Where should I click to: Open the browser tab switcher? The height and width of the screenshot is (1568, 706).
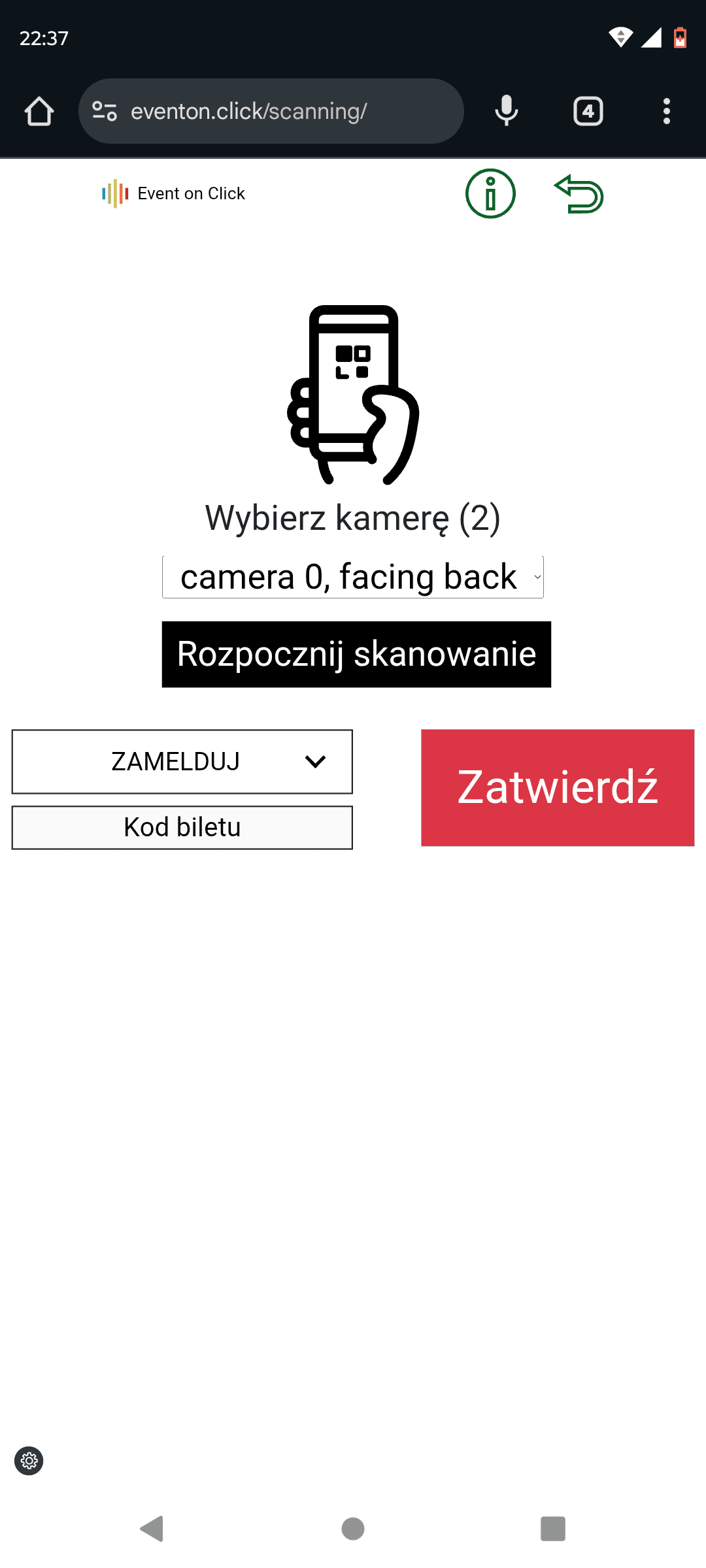[x=588, y=111]
